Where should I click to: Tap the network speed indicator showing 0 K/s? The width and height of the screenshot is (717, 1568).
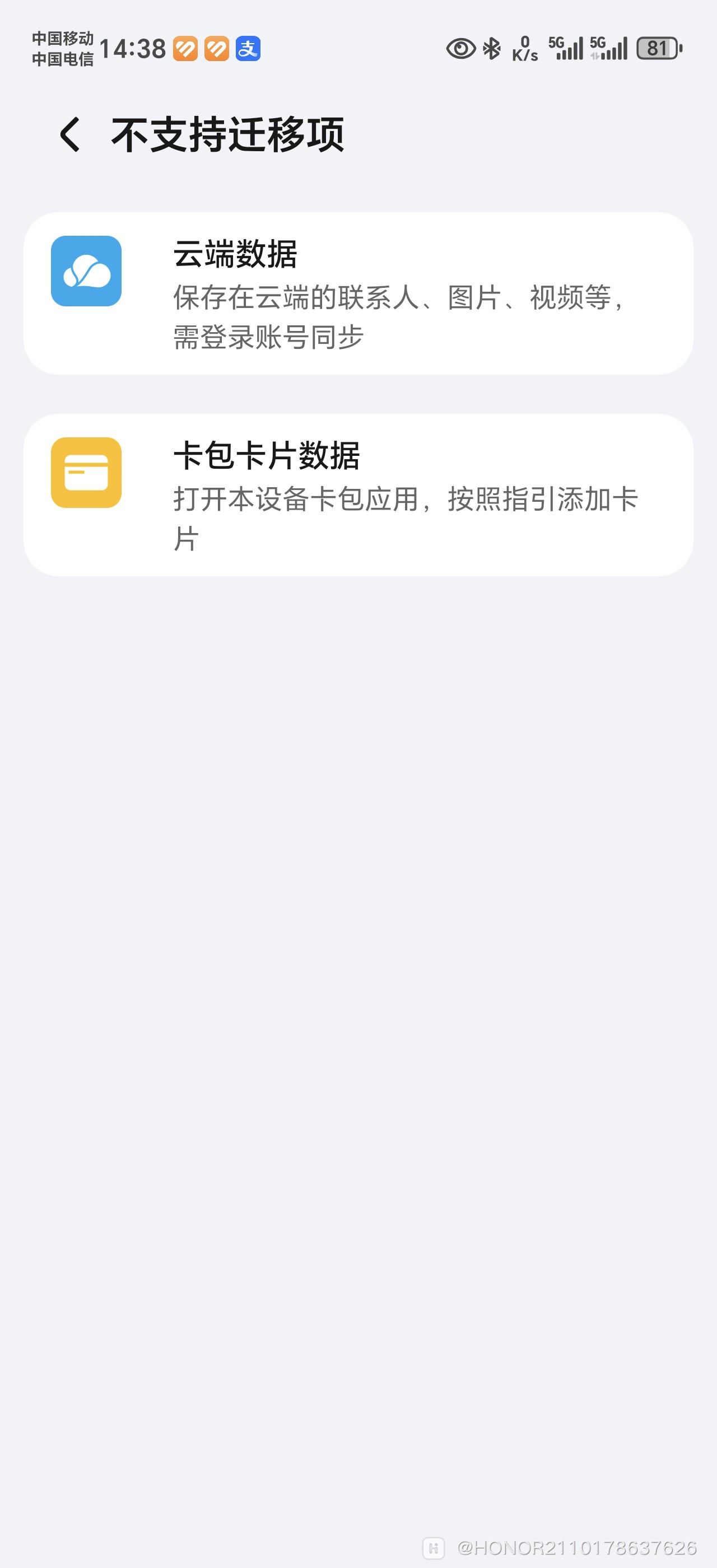tap(525, 50)
